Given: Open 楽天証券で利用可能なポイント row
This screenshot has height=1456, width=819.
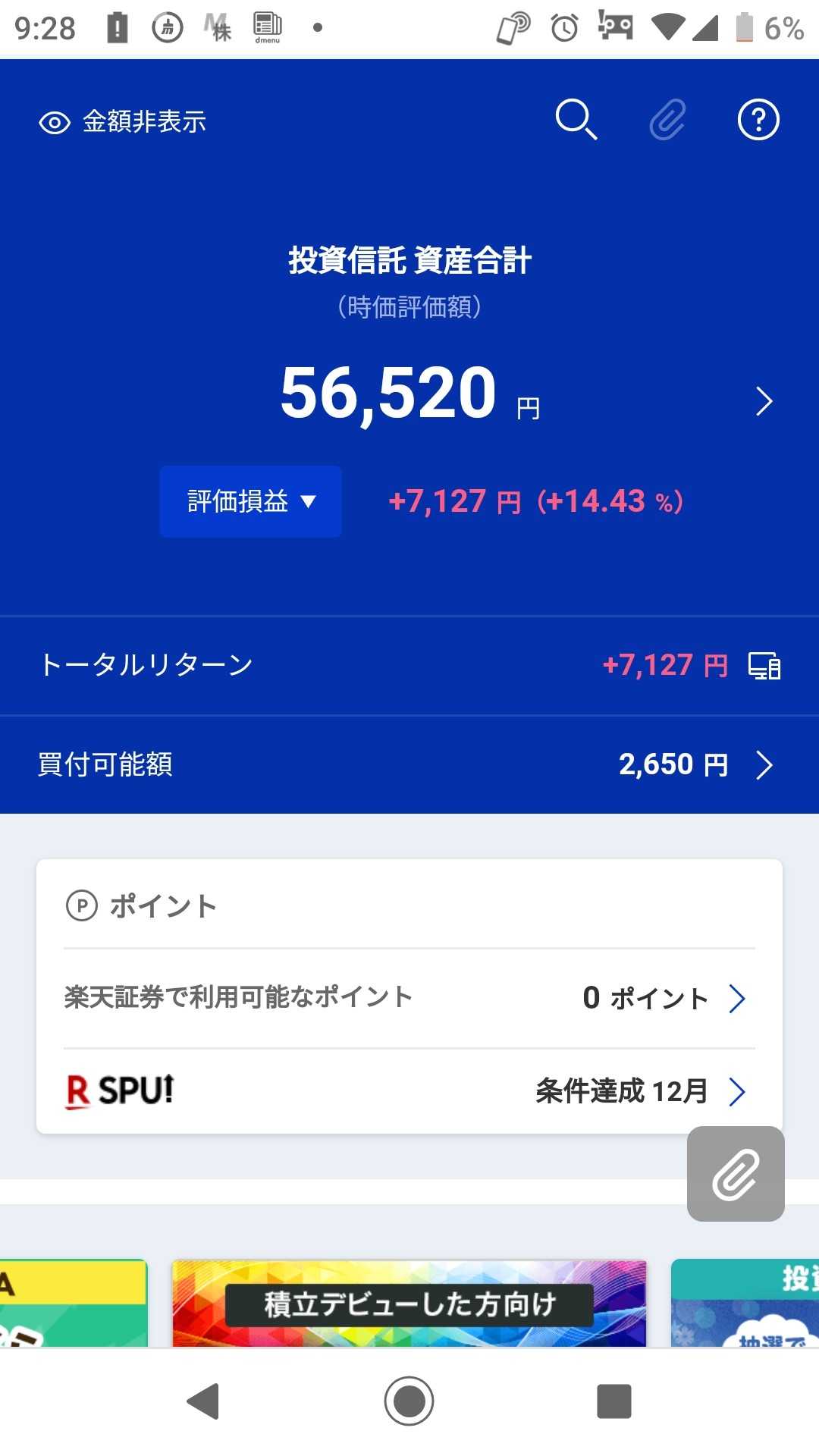Looking at the screenshot, I should [409, 998].
